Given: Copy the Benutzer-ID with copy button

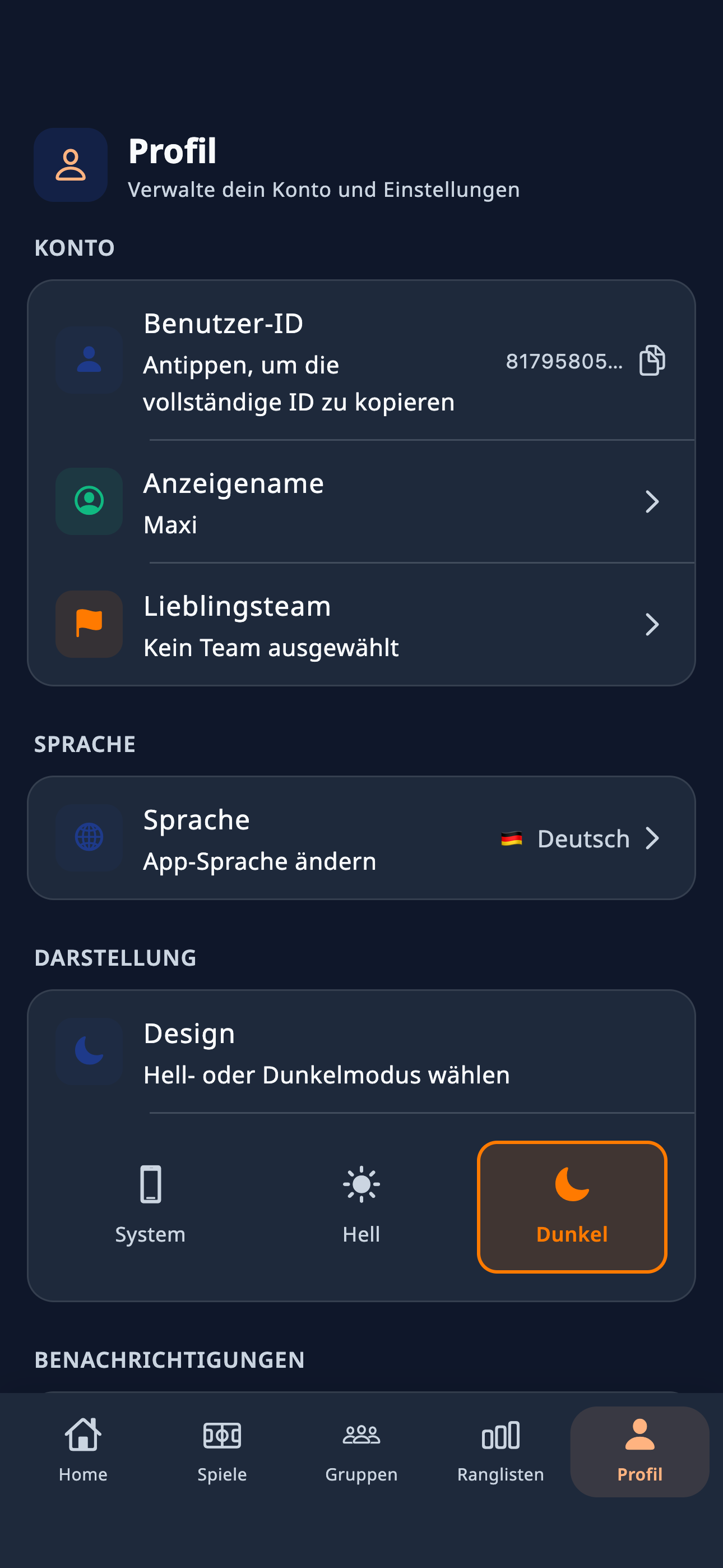Looking at the screenshot, I should click(x=652, y=362).
